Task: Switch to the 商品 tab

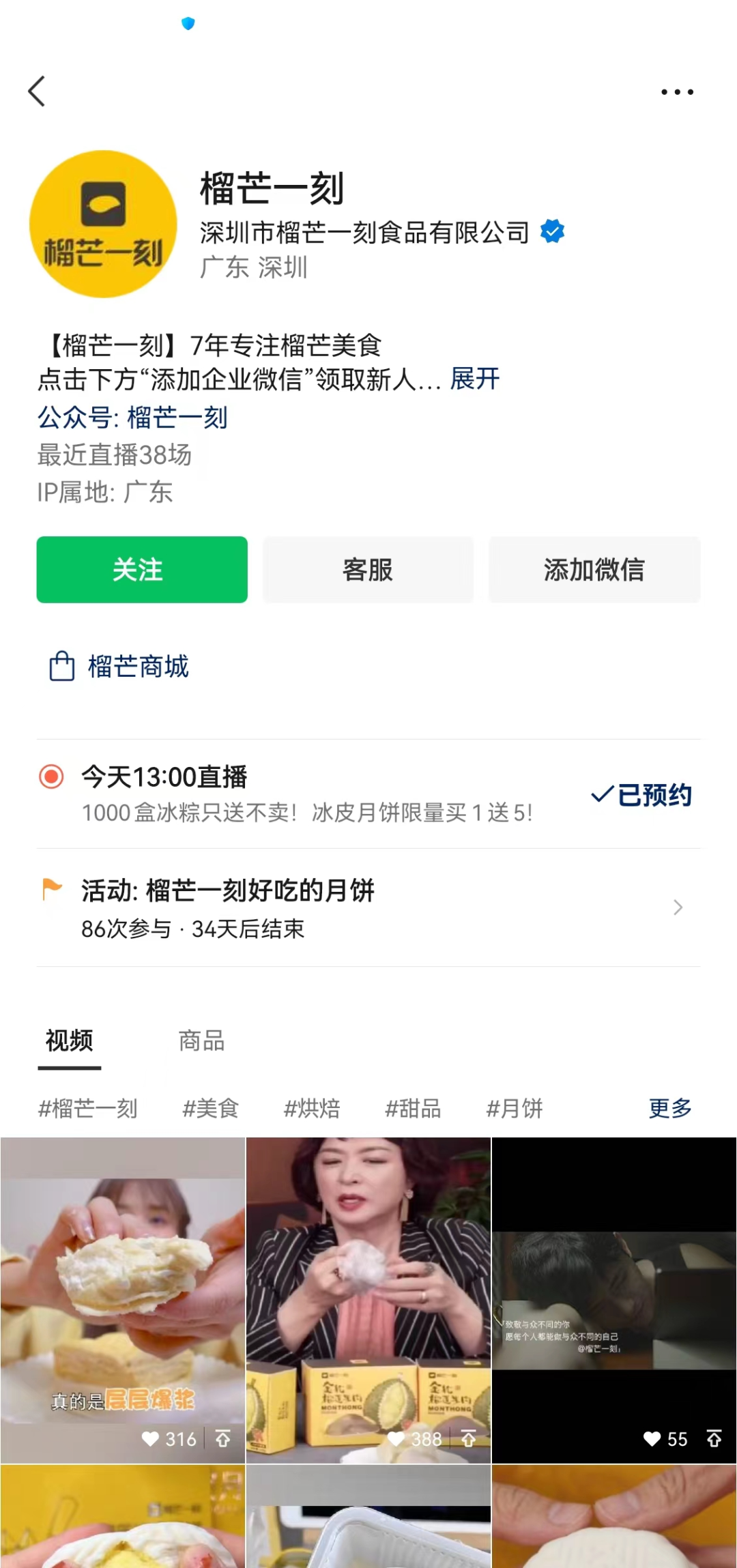Action: (201, 1041)
